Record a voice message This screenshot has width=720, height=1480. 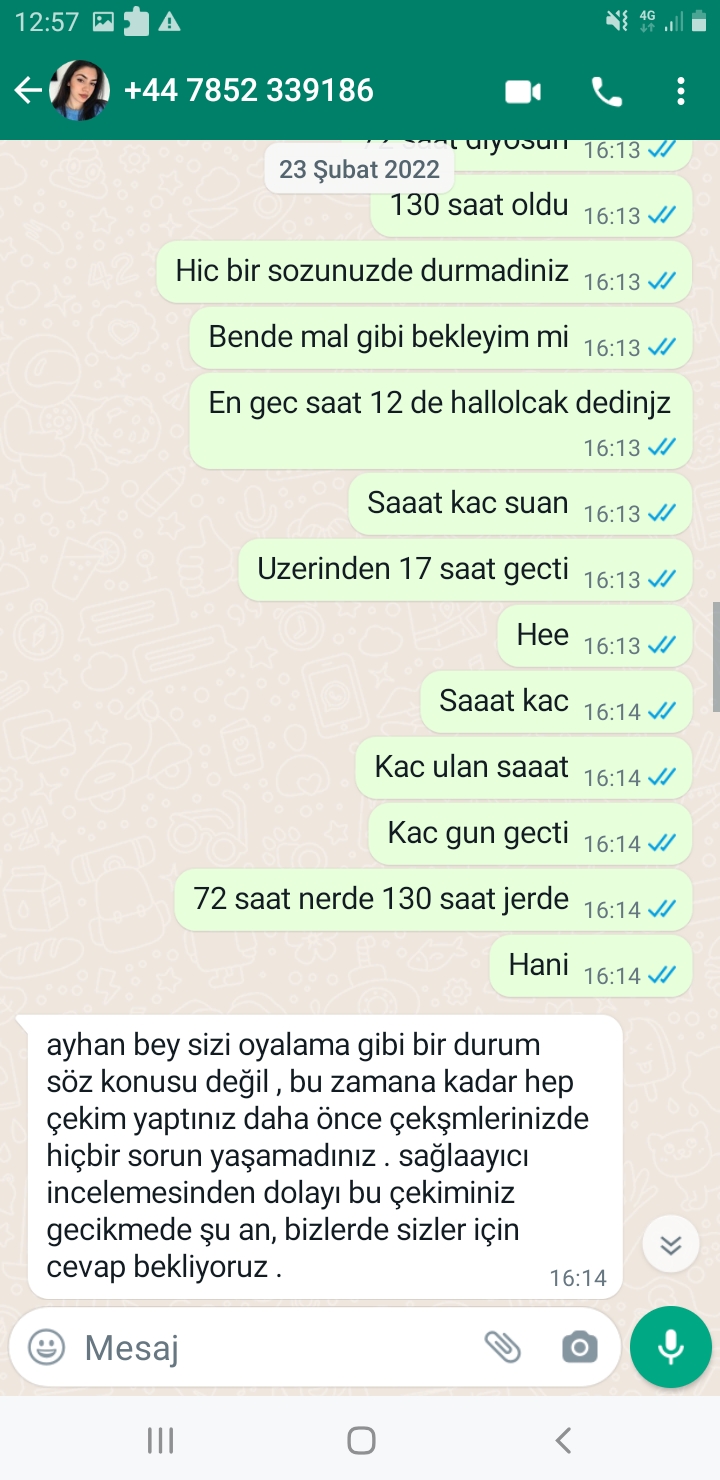click(670, 1348)
